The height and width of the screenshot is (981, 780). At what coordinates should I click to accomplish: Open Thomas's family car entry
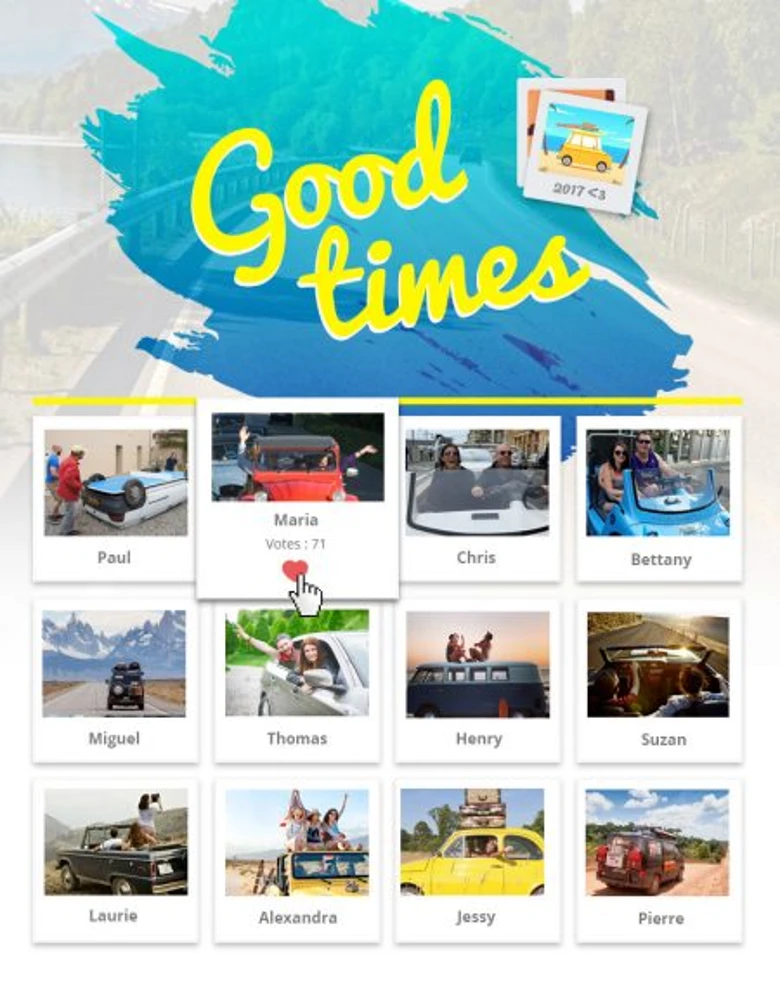pos(296,662)
